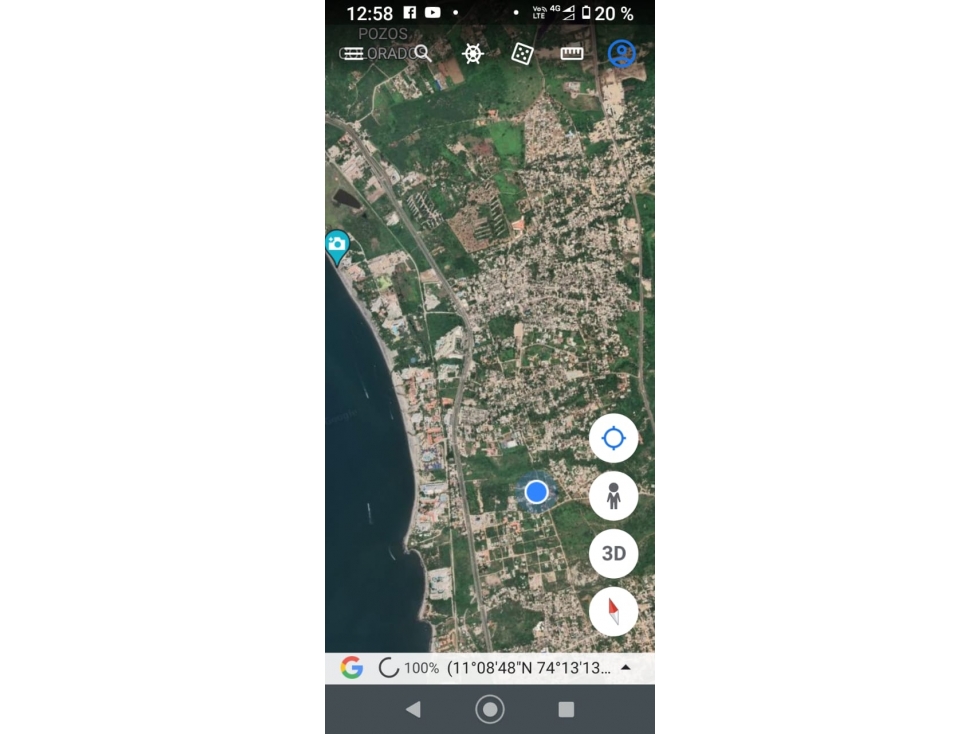Viewport: 979px width, 734px height.
Task: Open Voyager ship wheel icon
Action: point(473,53)
